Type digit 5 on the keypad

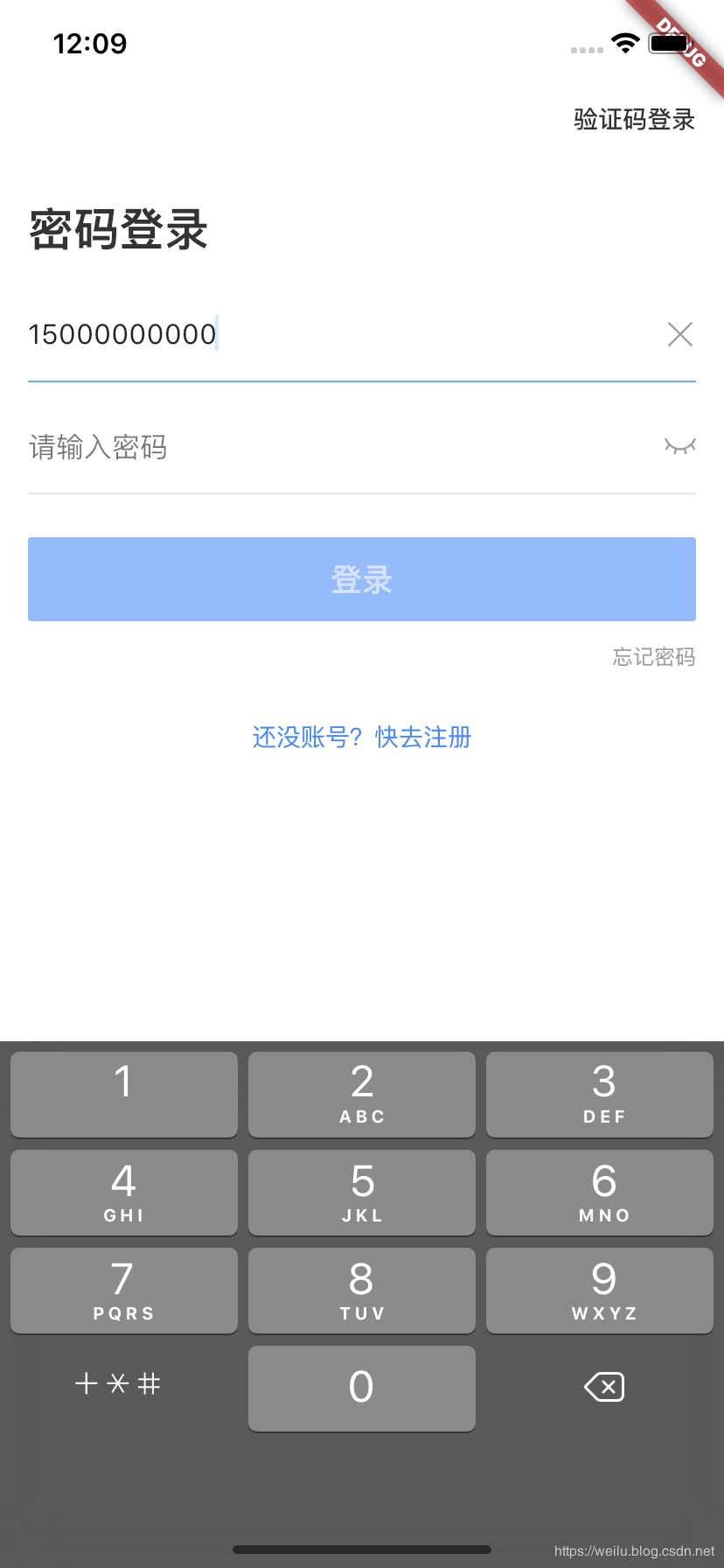pyautogui.click(x=362, y=1192)
